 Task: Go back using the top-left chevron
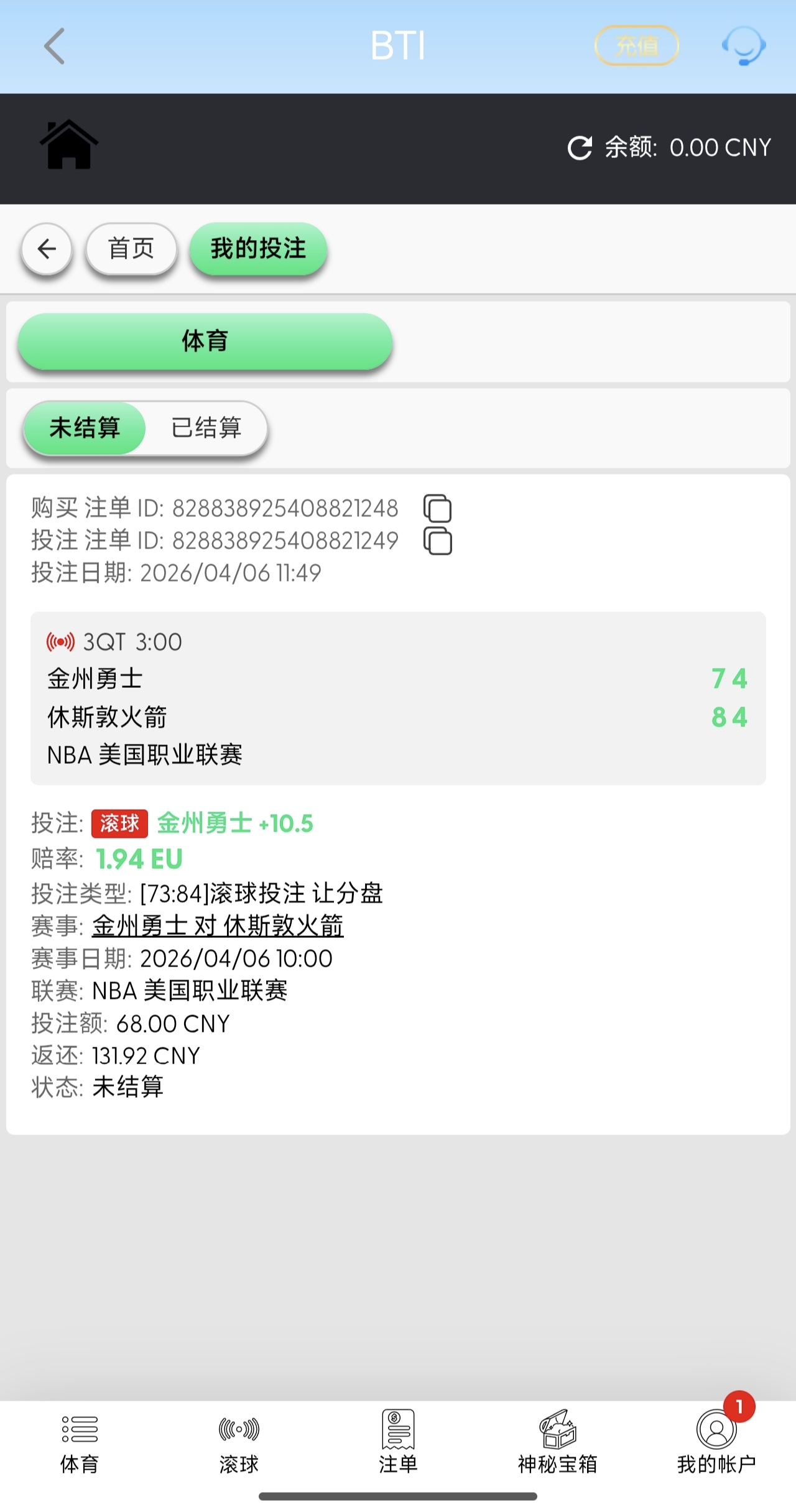click(x=55, y=46)
